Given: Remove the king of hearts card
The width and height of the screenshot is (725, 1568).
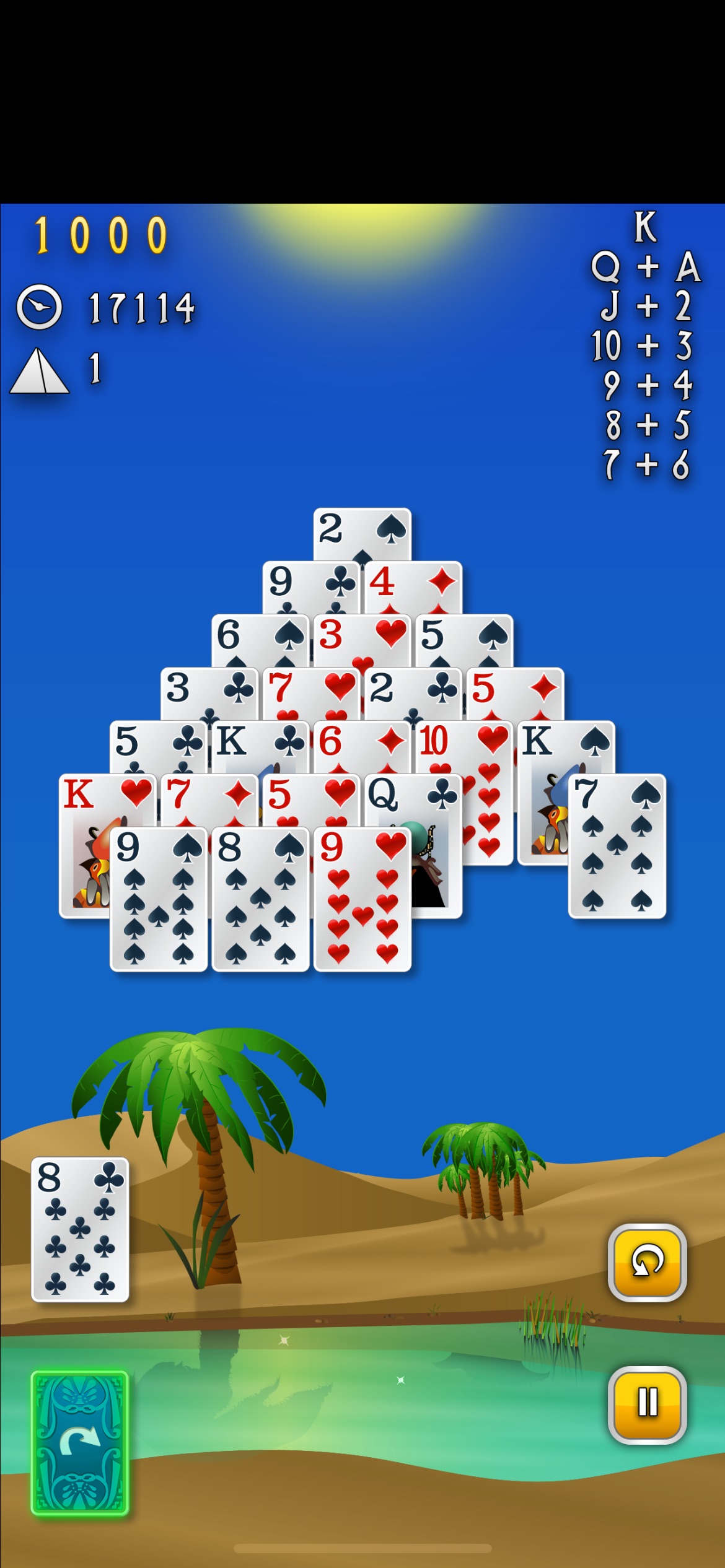Looking at the screenshot, I should point(85,846).
